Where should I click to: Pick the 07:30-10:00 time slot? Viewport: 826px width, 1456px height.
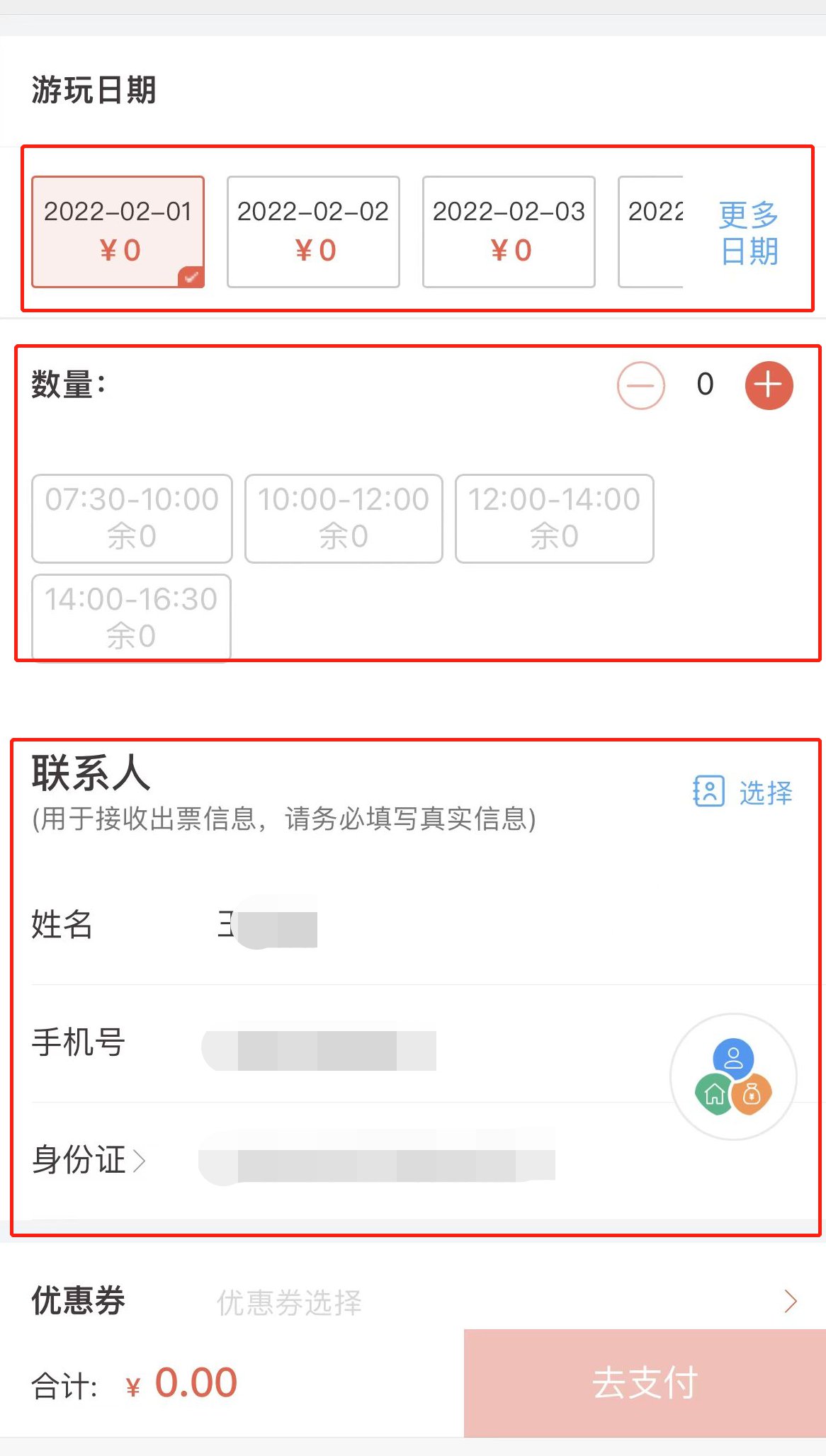[132, 518]
